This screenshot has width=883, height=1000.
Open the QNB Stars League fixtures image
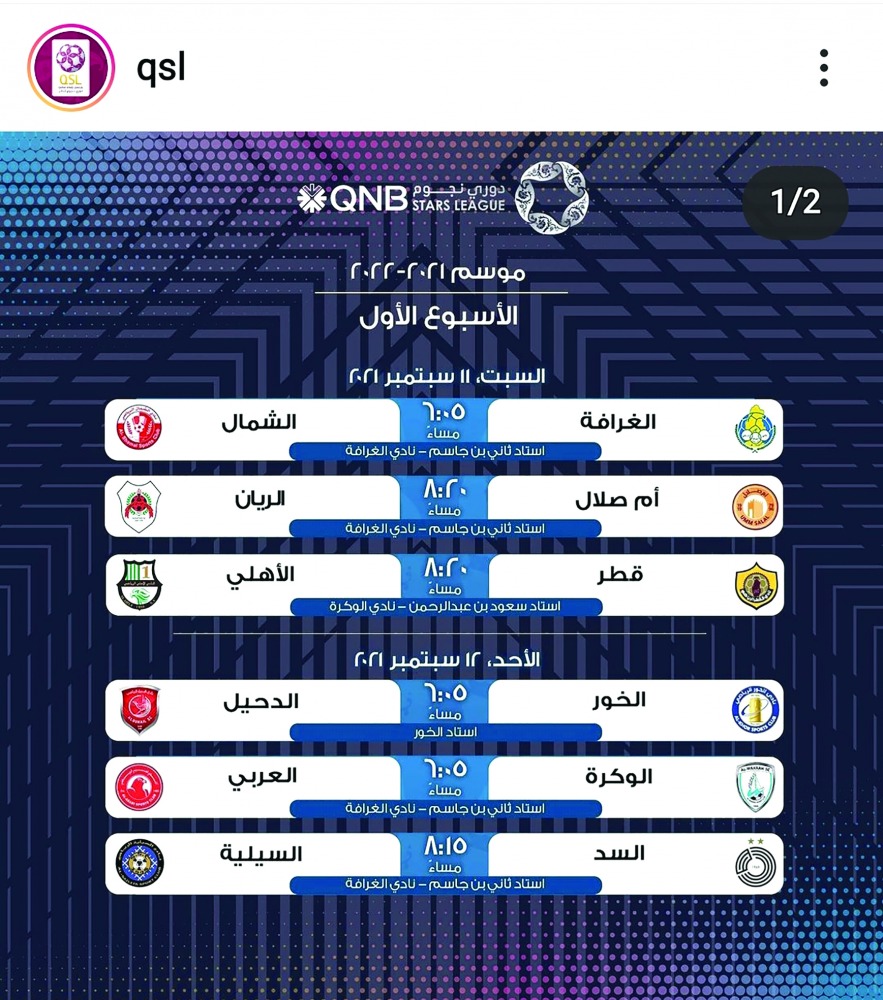(441, 560)
